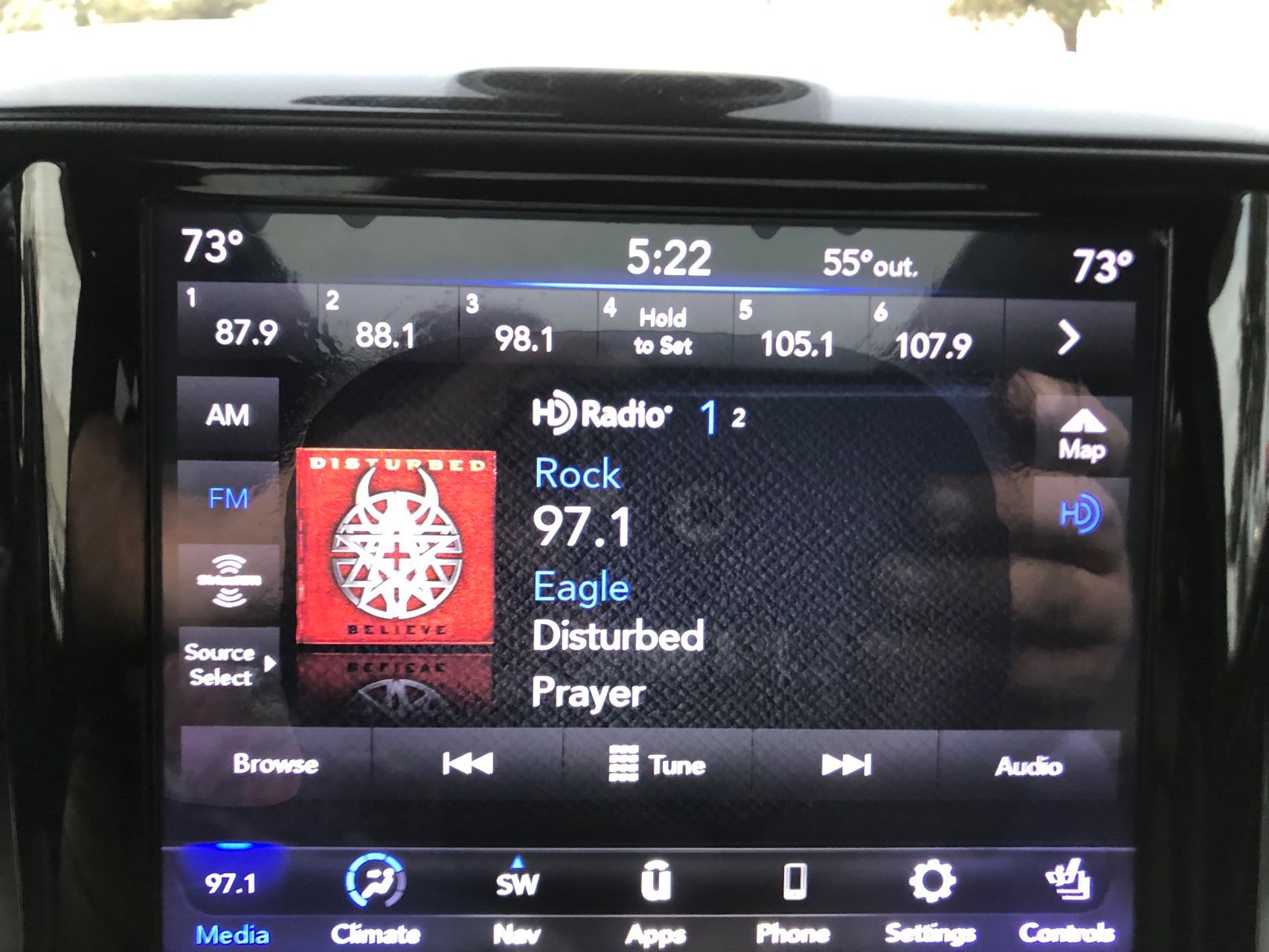Show next page of presets
The height and width of the screenshot is (952, 1269).
pos(1068,338)
